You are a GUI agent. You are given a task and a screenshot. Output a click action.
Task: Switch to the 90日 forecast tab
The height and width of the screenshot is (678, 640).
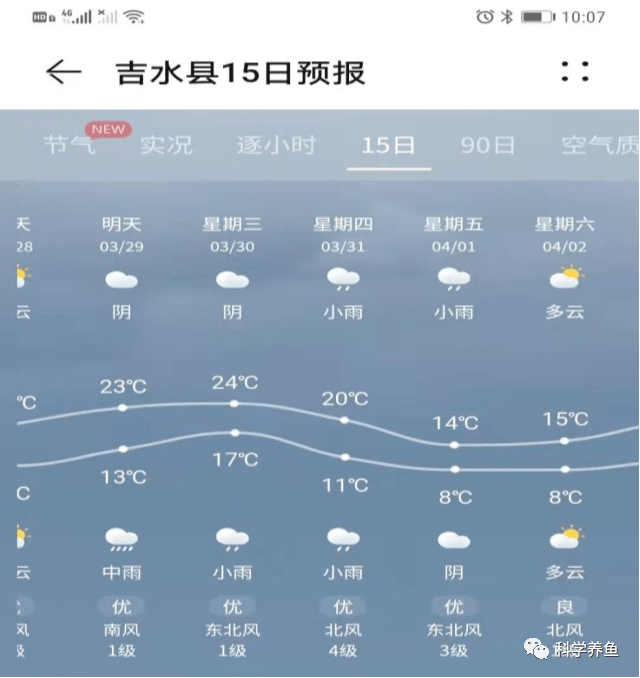click(x=488, y=146)
